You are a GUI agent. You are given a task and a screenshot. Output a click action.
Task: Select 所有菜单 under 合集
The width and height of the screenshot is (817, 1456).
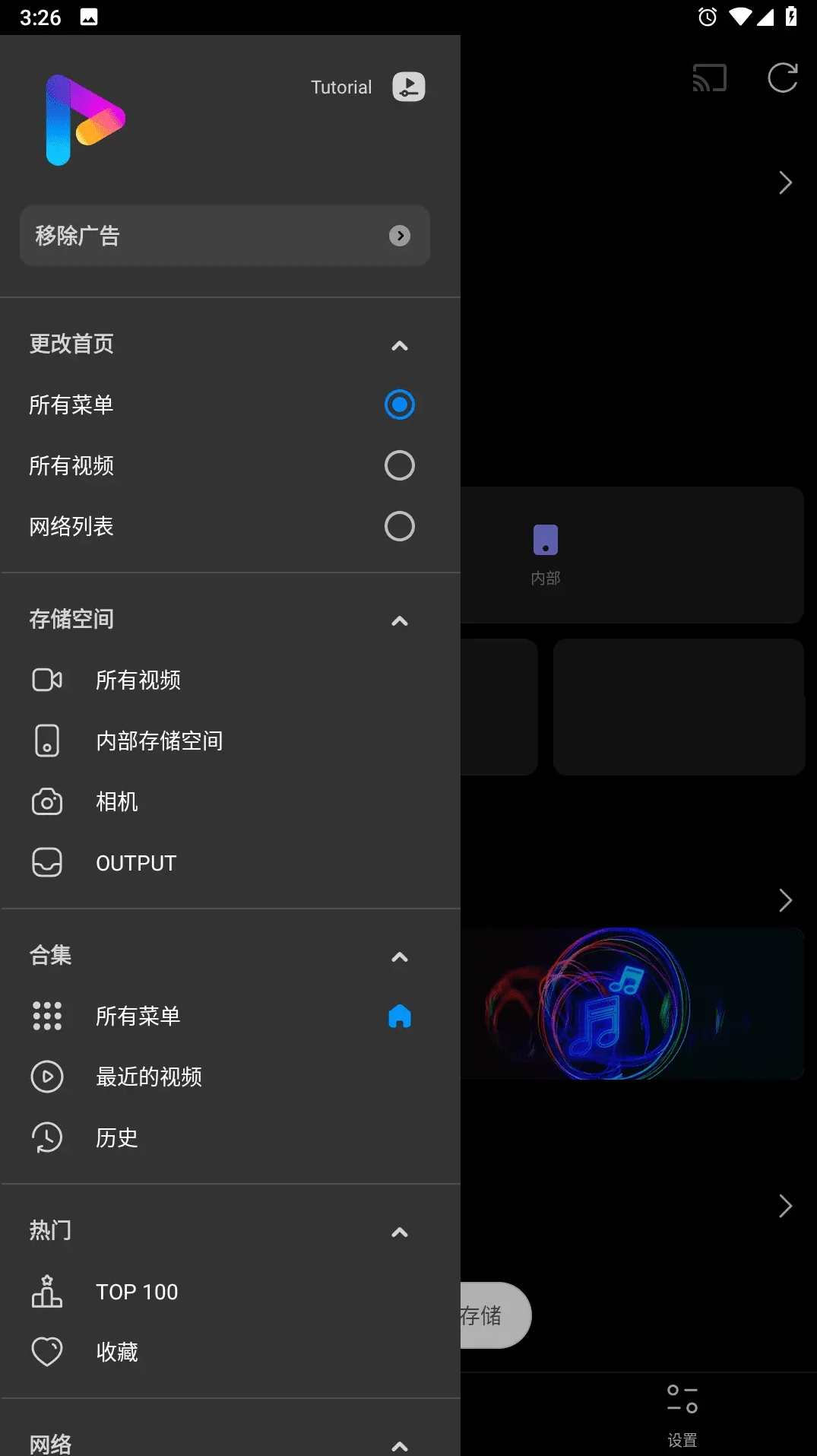point(137,1016)
